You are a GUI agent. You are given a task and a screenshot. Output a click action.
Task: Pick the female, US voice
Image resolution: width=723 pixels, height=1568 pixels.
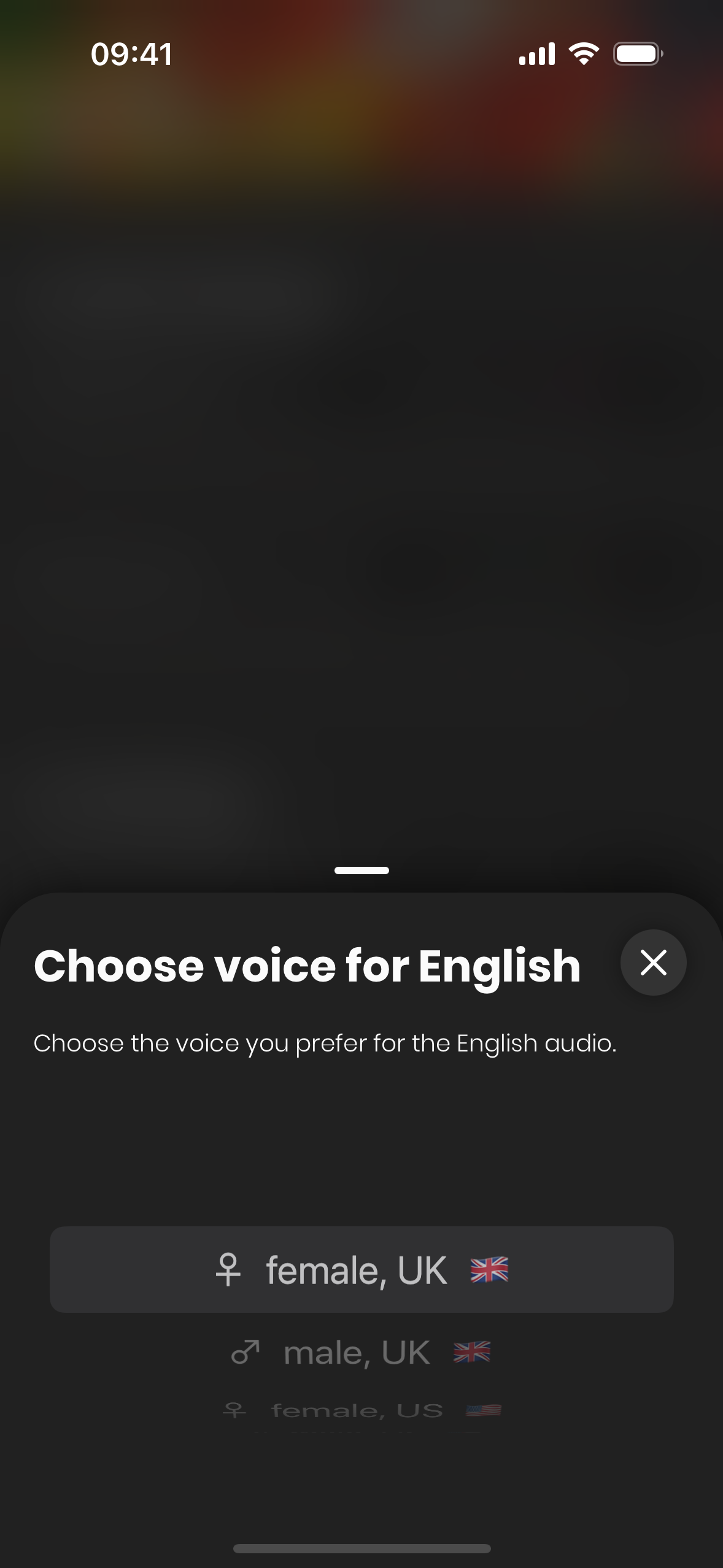(x=361, y=1410)
